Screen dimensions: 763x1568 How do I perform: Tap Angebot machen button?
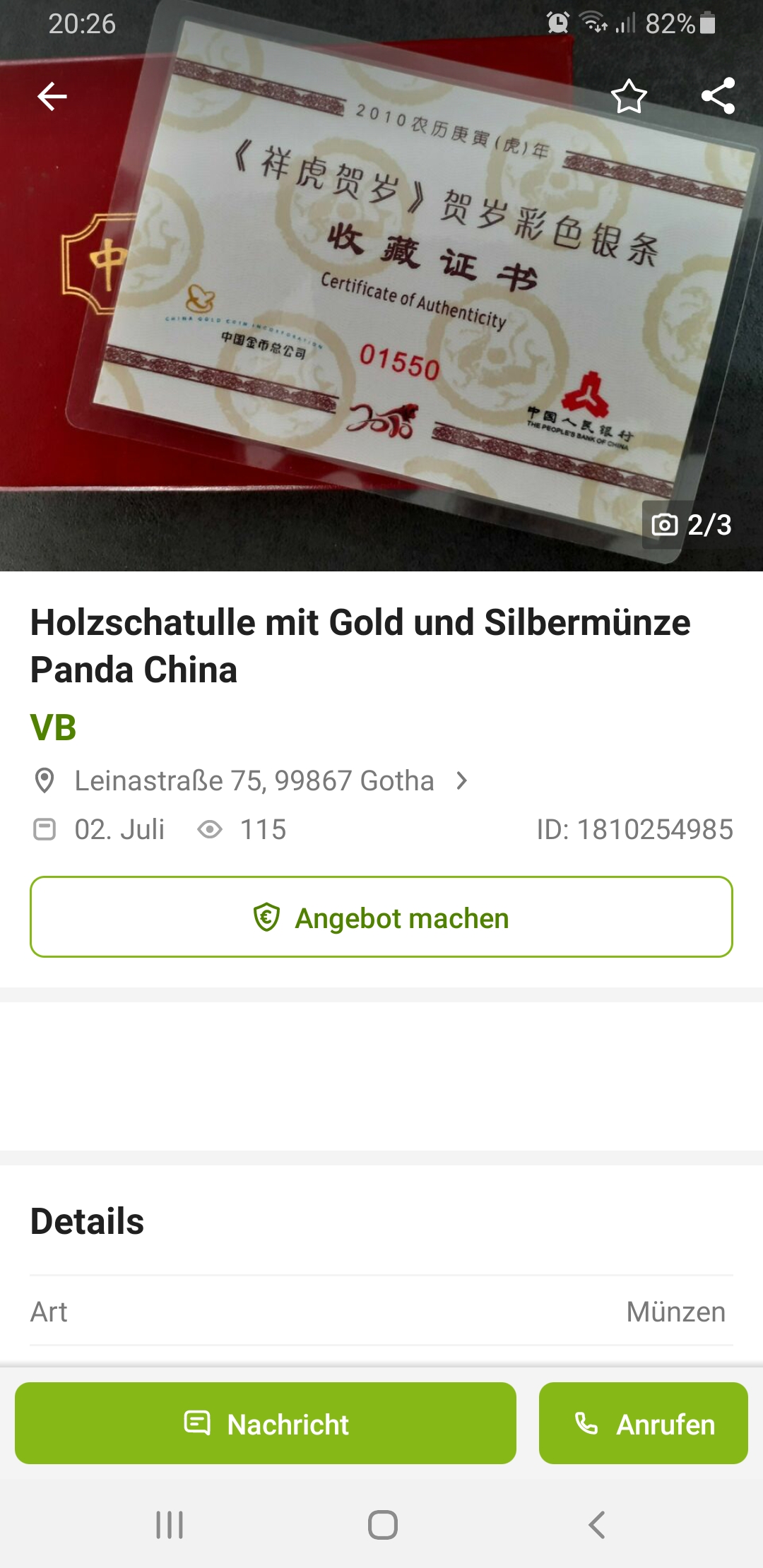[x=381, y=917]
